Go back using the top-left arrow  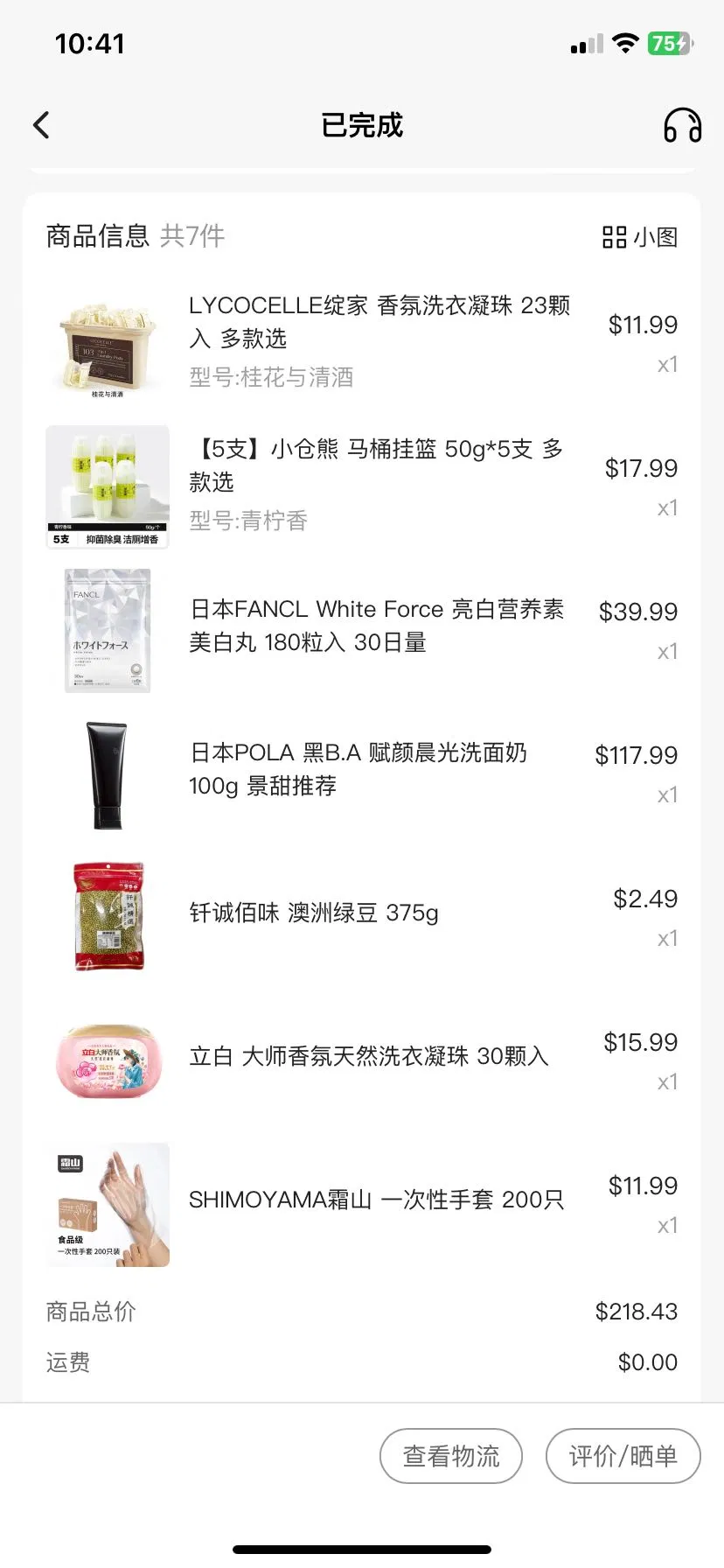41,125
